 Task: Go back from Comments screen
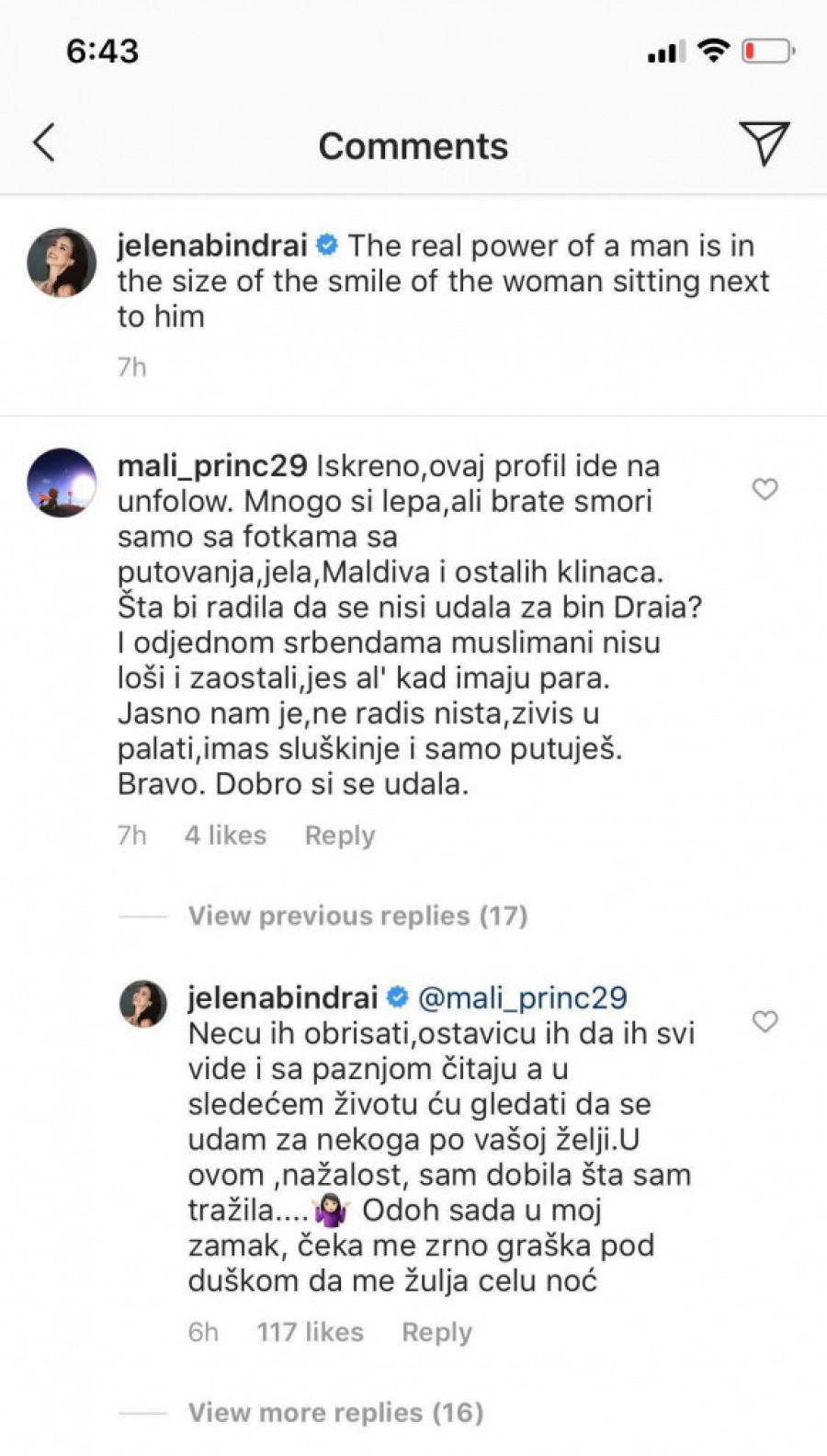(44, 143)
